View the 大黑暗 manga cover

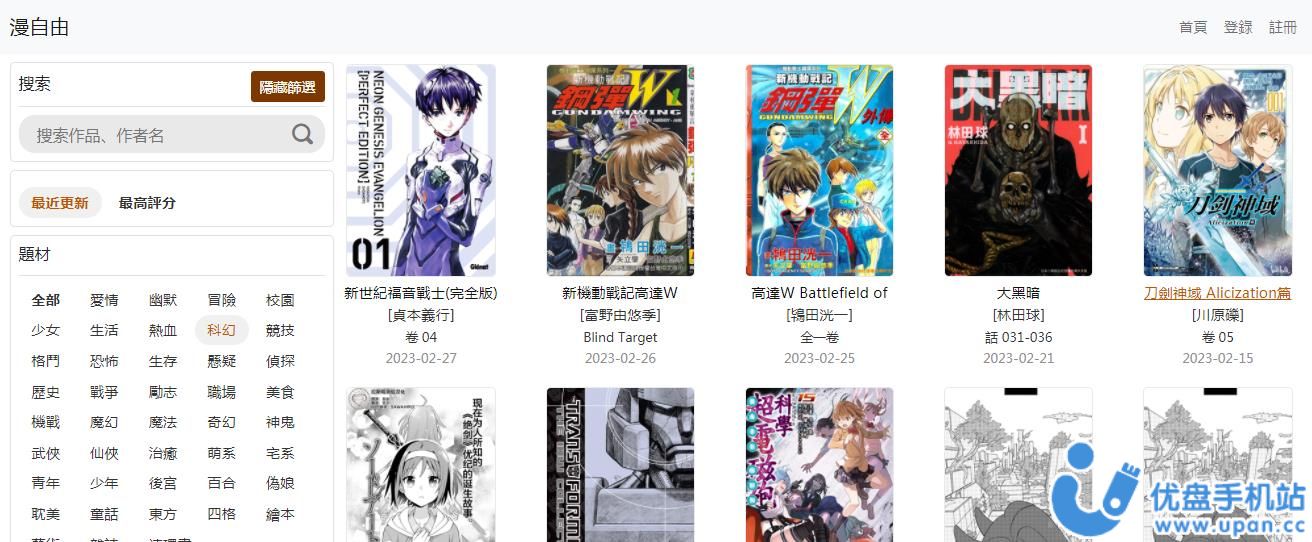pos(1018,170)
